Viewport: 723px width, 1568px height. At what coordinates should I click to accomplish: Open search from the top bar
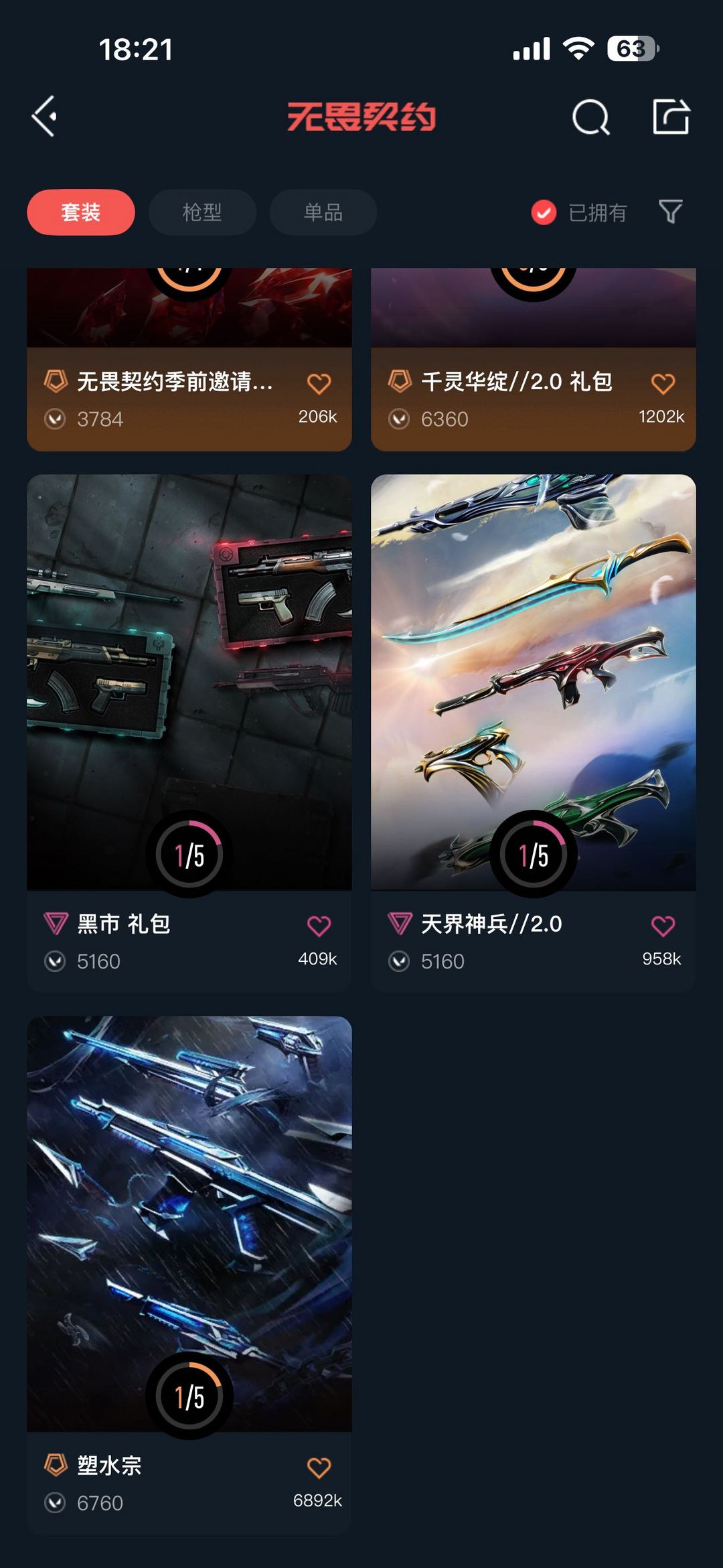(x=590, y=118)
